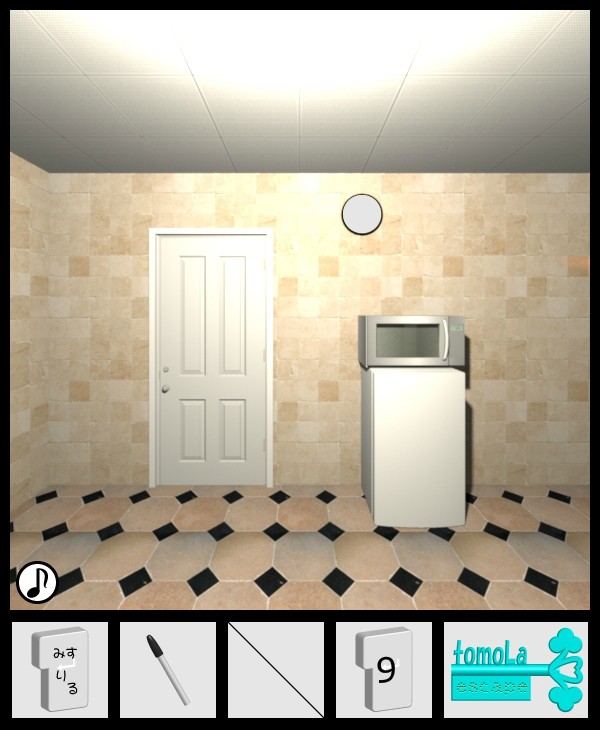Select the marker pen from inventory
The width and height of the screenshot is (600, 730).
tap(168, 669)
